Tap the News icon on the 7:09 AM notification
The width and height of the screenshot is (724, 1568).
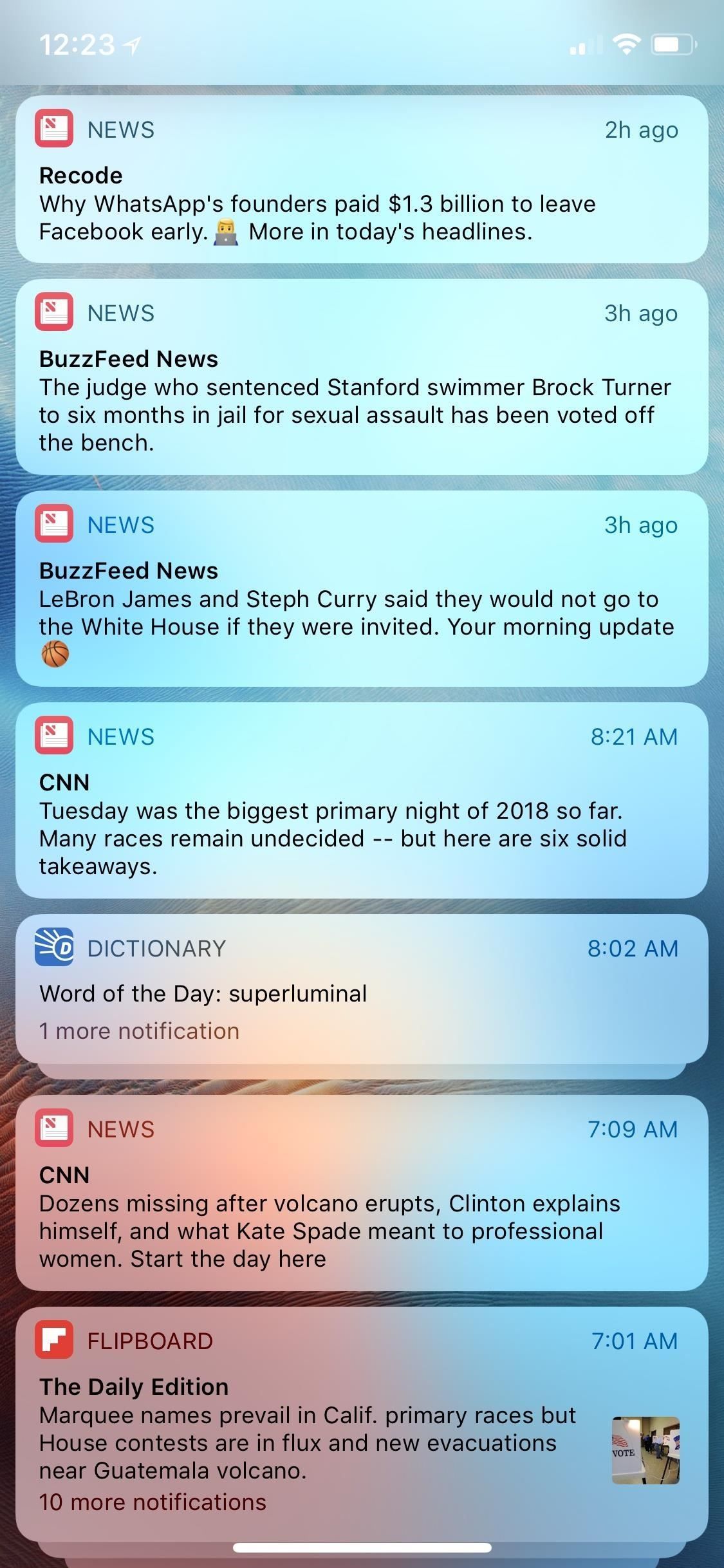54,1129
